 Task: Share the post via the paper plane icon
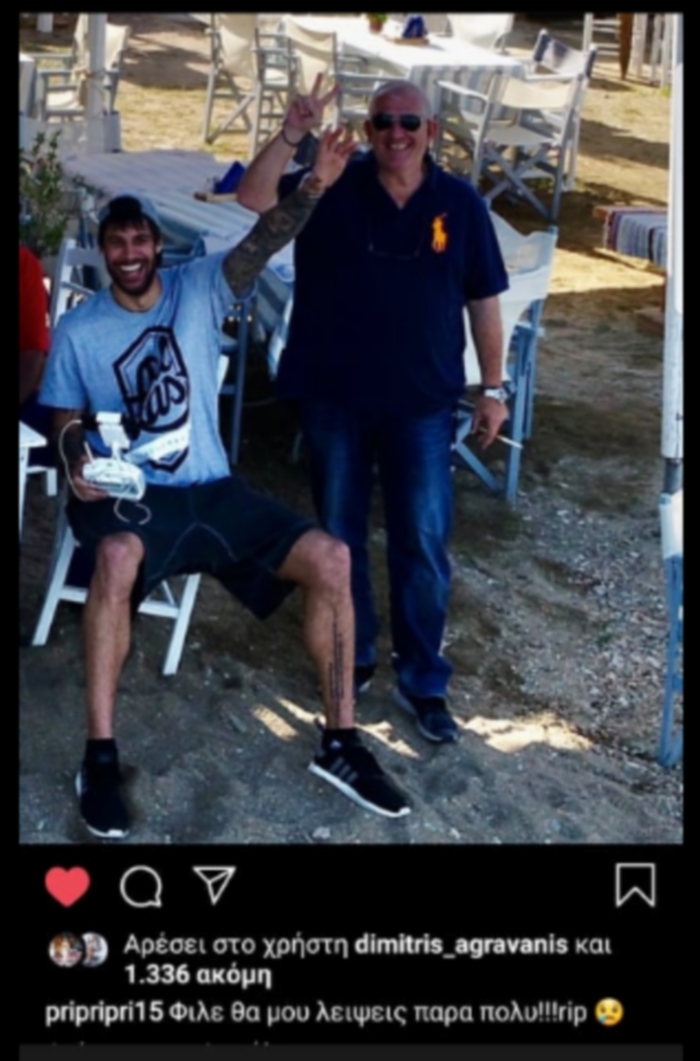(x=214, y=885)
